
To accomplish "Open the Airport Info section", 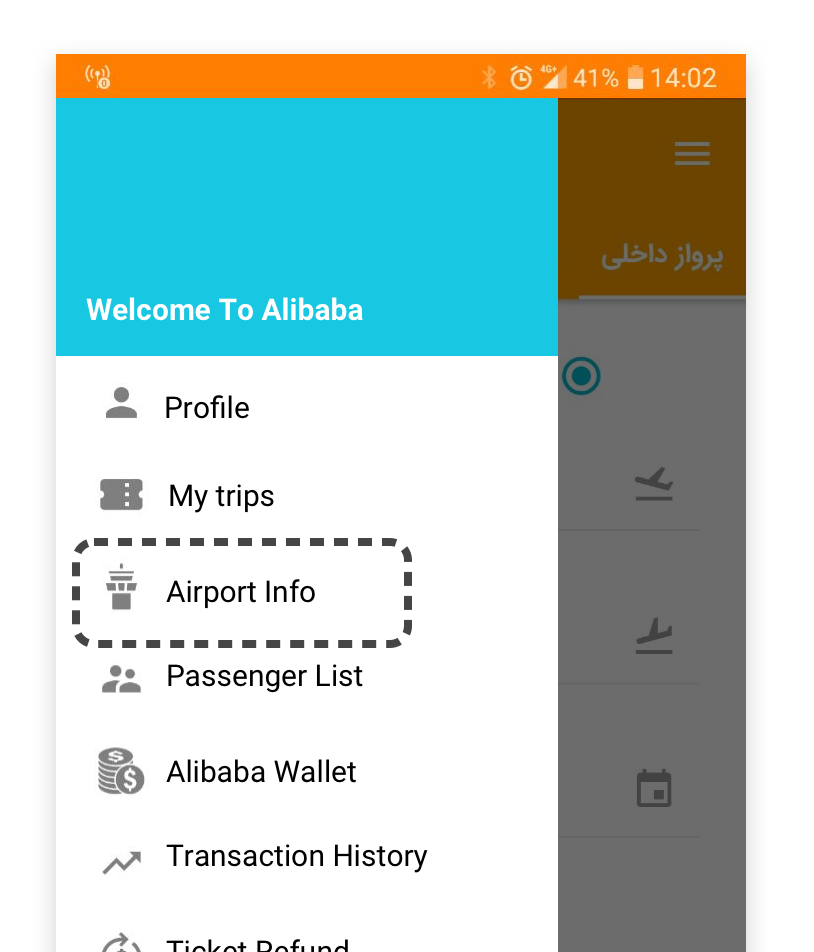I will 240,591.
